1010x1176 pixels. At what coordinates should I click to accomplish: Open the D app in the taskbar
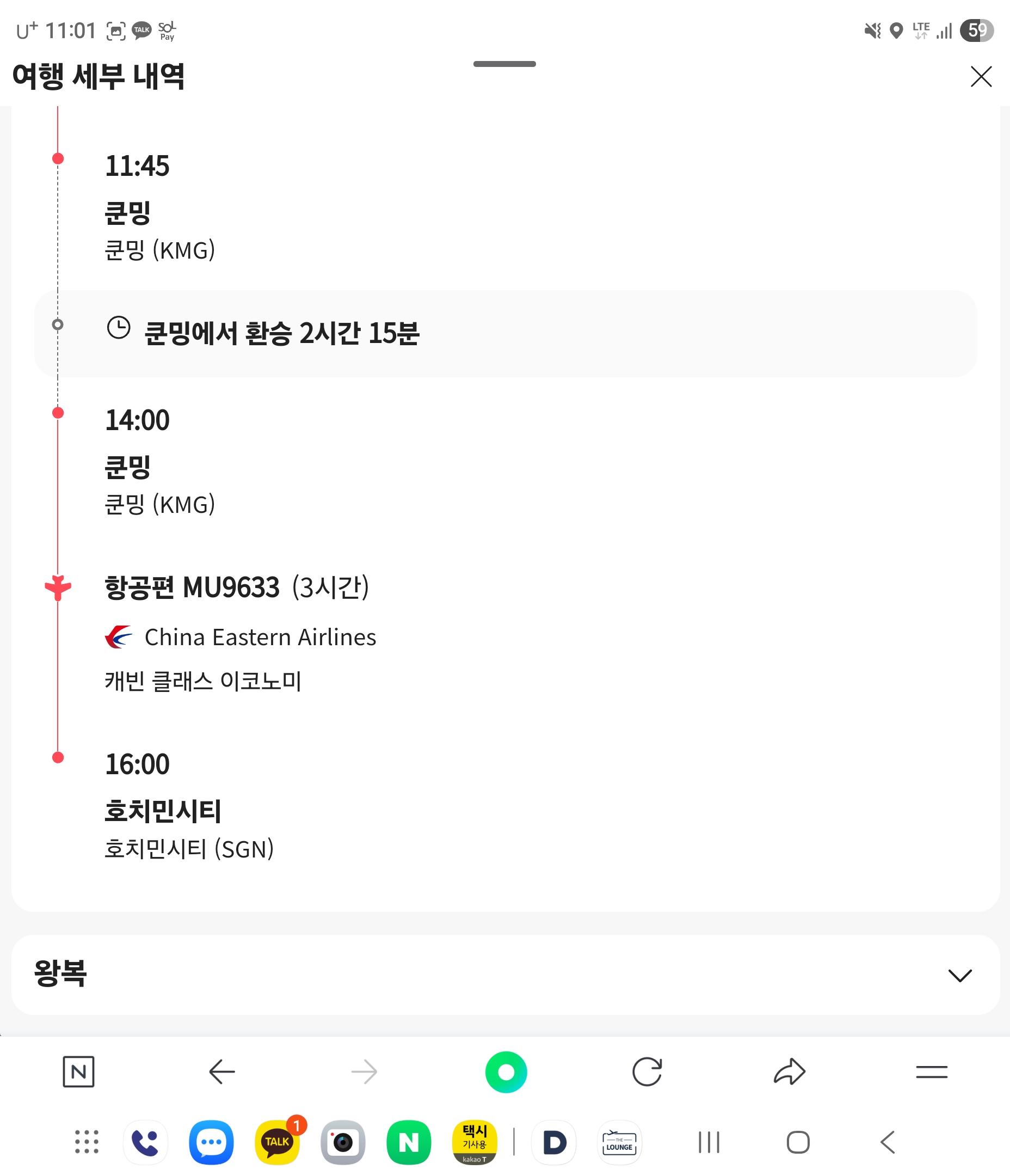tap(554, 1142)
